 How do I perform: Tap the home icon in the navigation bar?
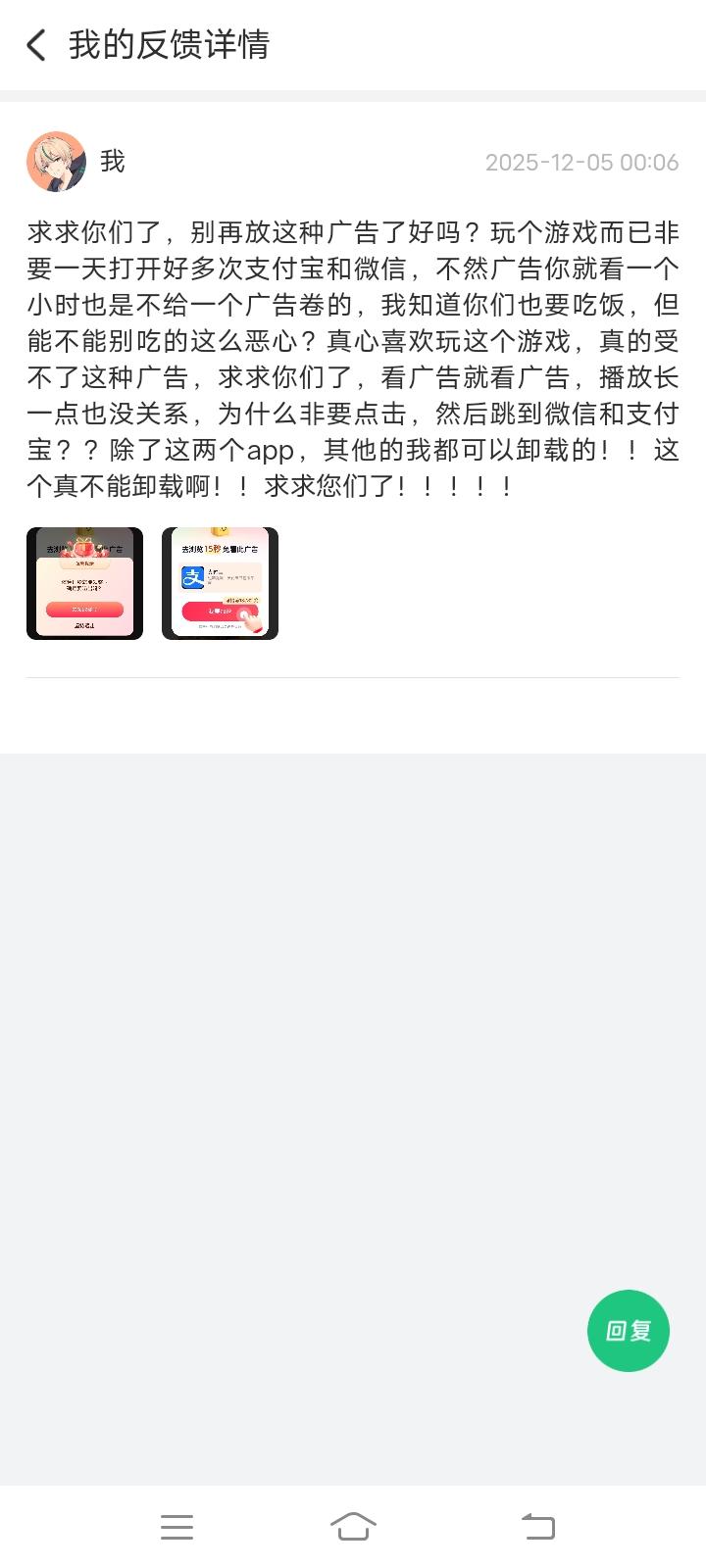[x=353, y=1526]
